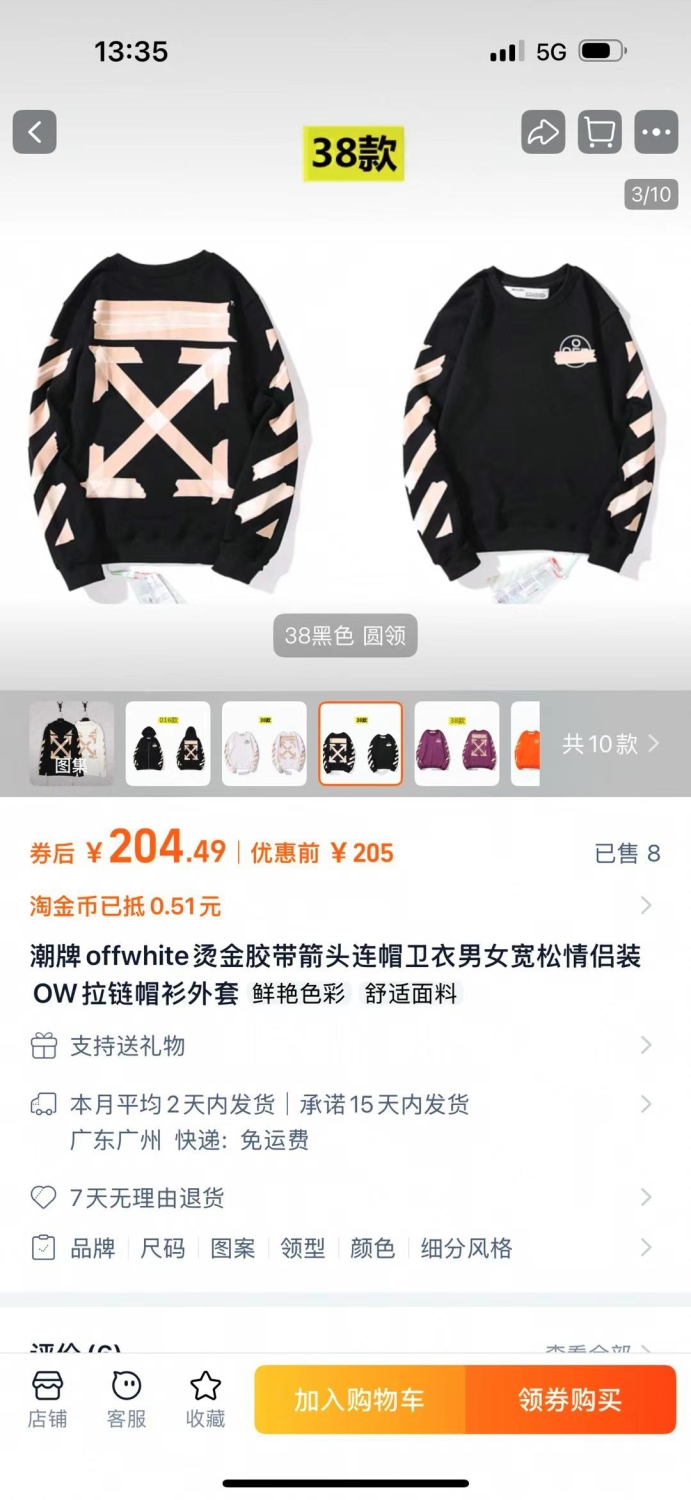This screenshot has height=1500, width=691.
Task: Open the 图集 gallery thumbnail
Action: click(71, 743)
